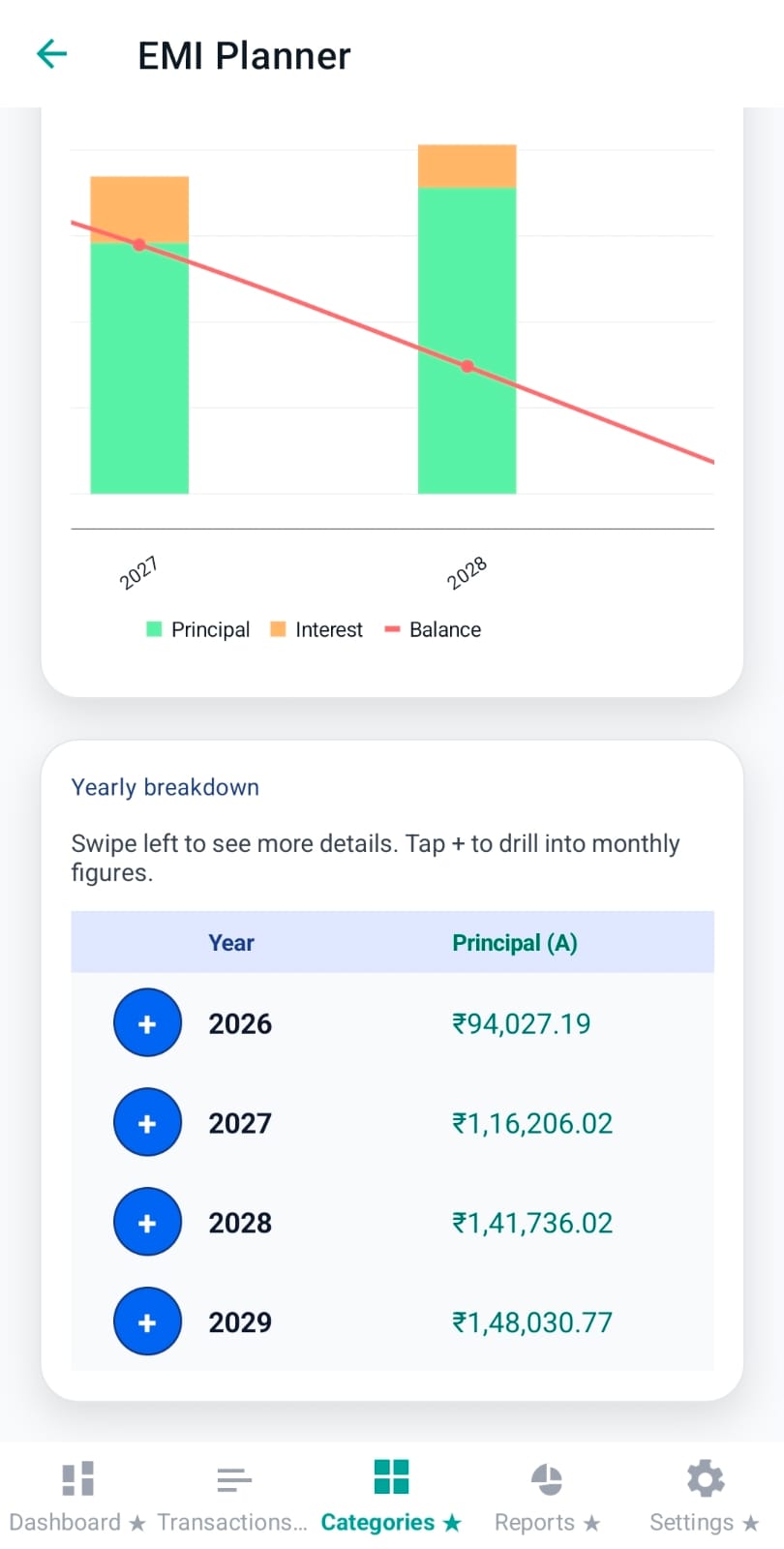
Task: Switch to the Dashboard tab
Action: point(77,1496)
